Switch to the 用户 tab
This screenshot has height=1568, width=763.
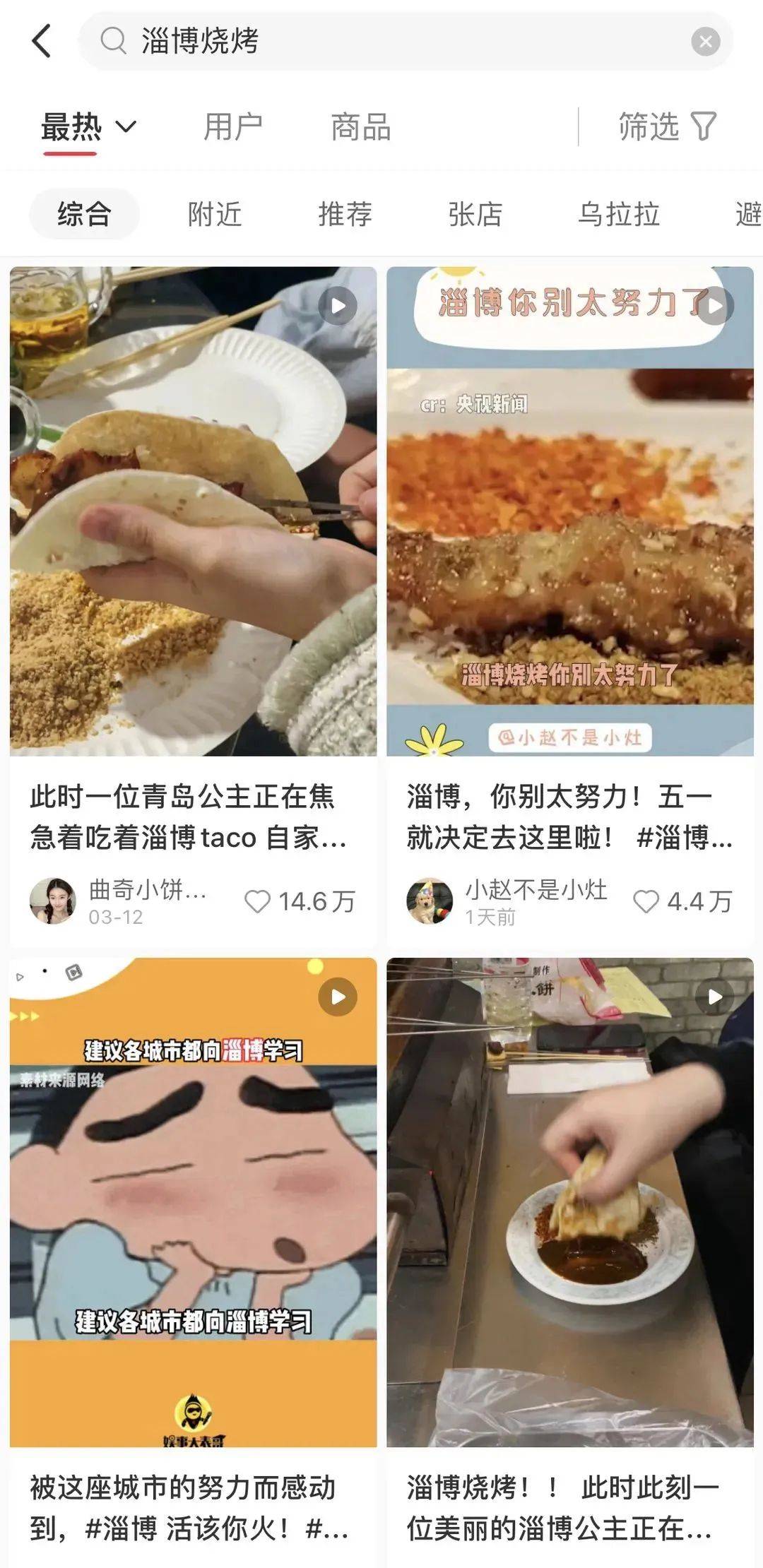click(232, 127)
